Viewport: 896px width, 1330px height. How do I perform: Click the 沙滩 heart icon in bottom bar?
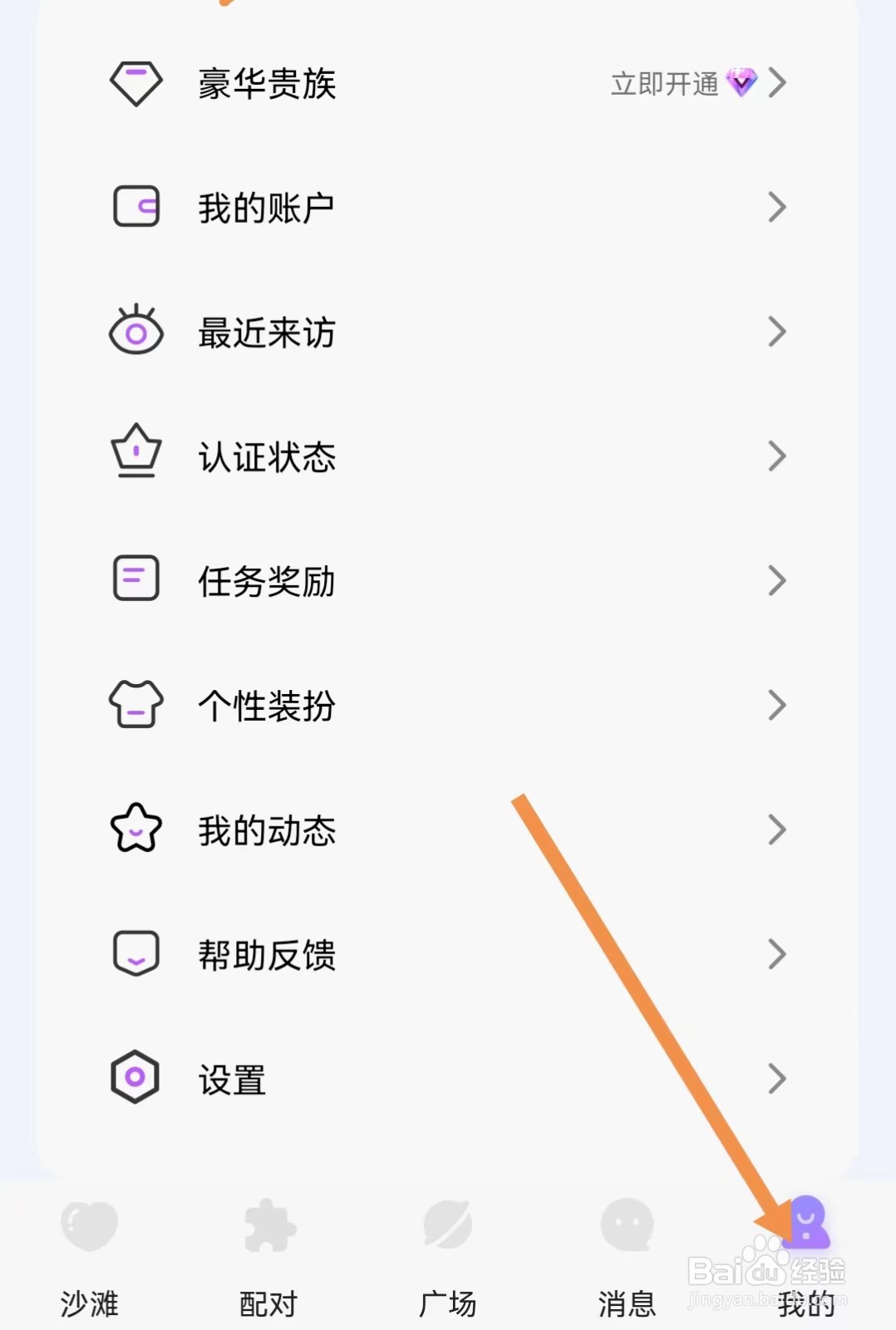[x=89, y=1223]
